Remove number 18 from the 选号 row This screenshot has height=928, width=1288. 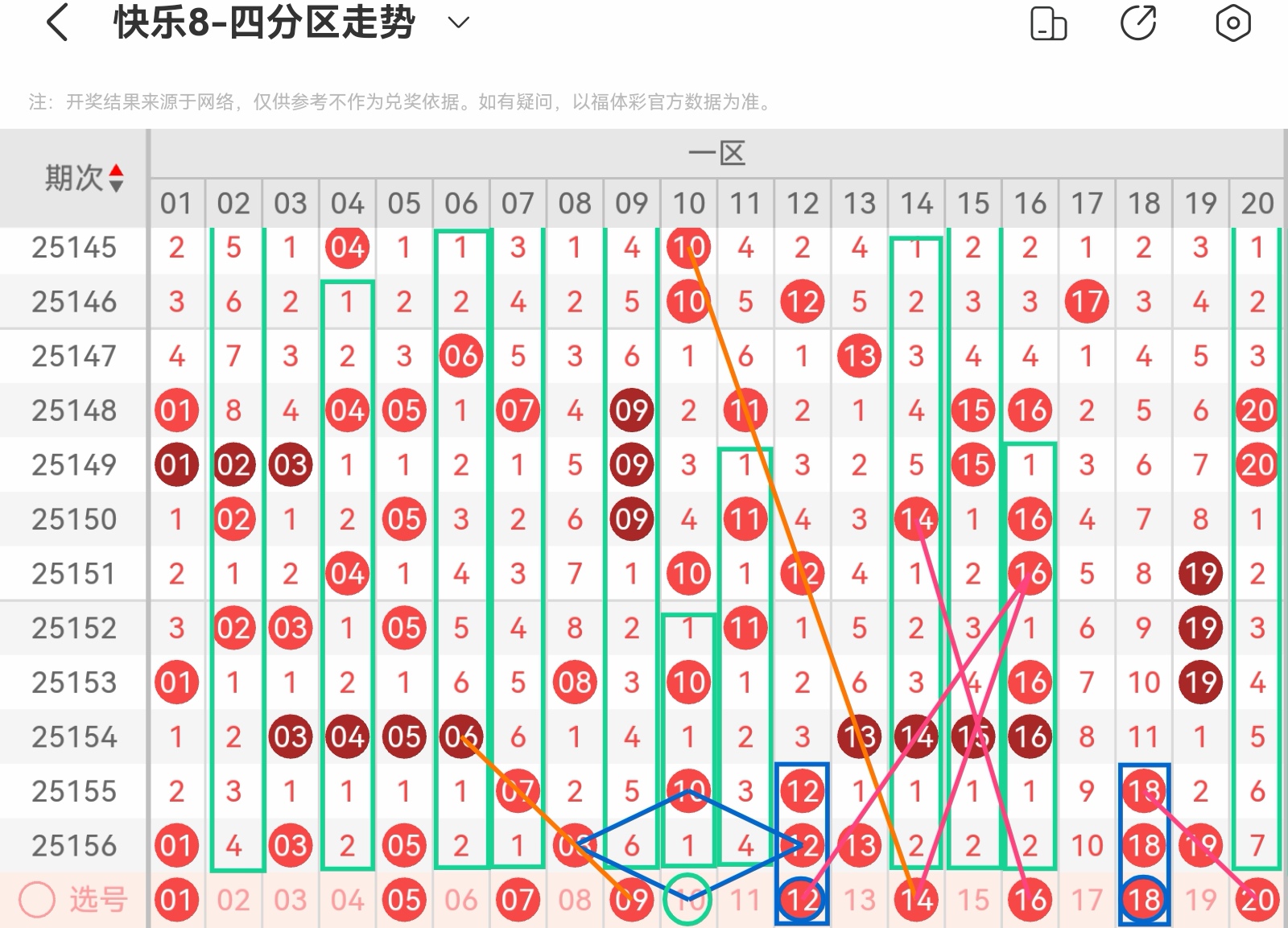coord(1144,900)
